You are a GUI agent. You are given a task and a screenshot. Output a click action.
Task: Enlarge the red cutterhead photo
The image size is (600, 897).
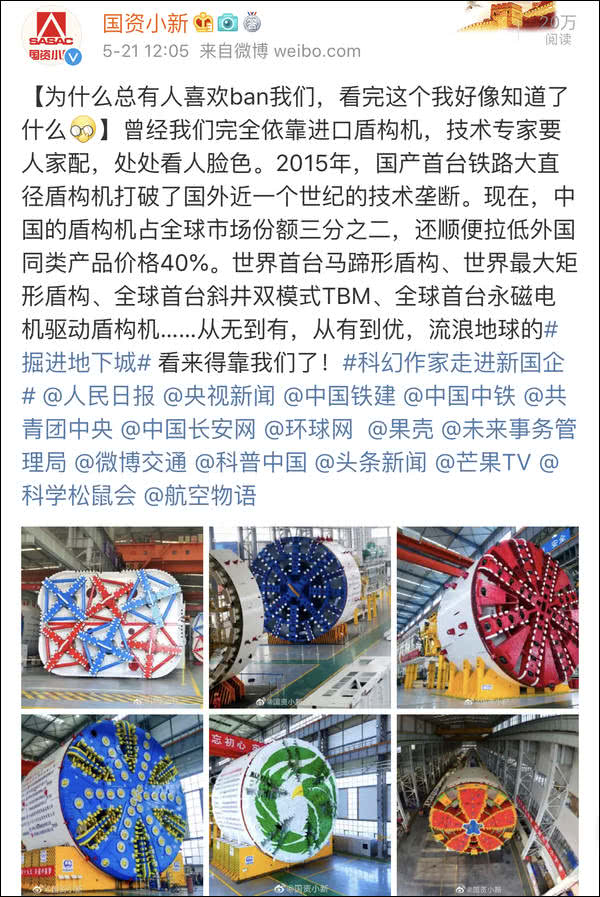tap(487, 617)
